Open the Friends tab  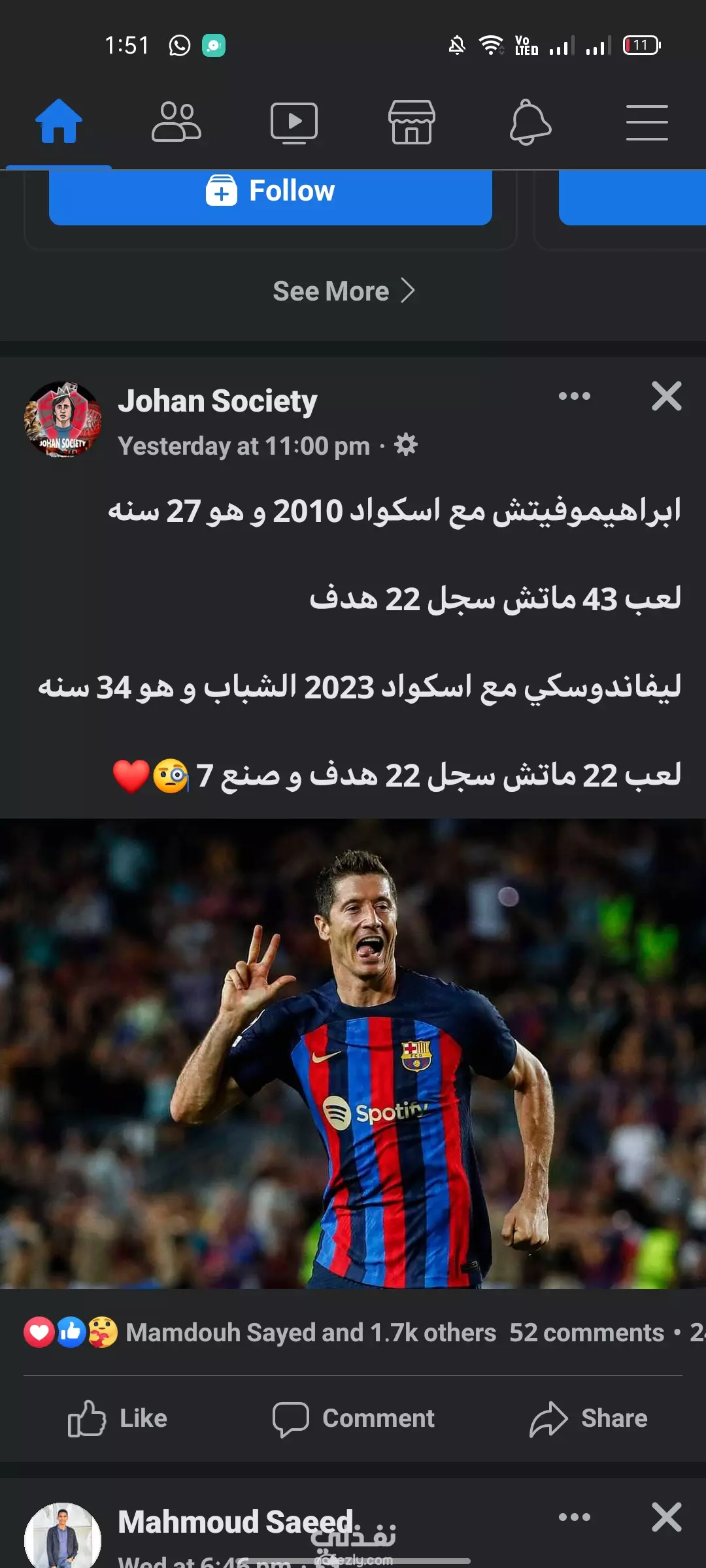tap(176, 122)
